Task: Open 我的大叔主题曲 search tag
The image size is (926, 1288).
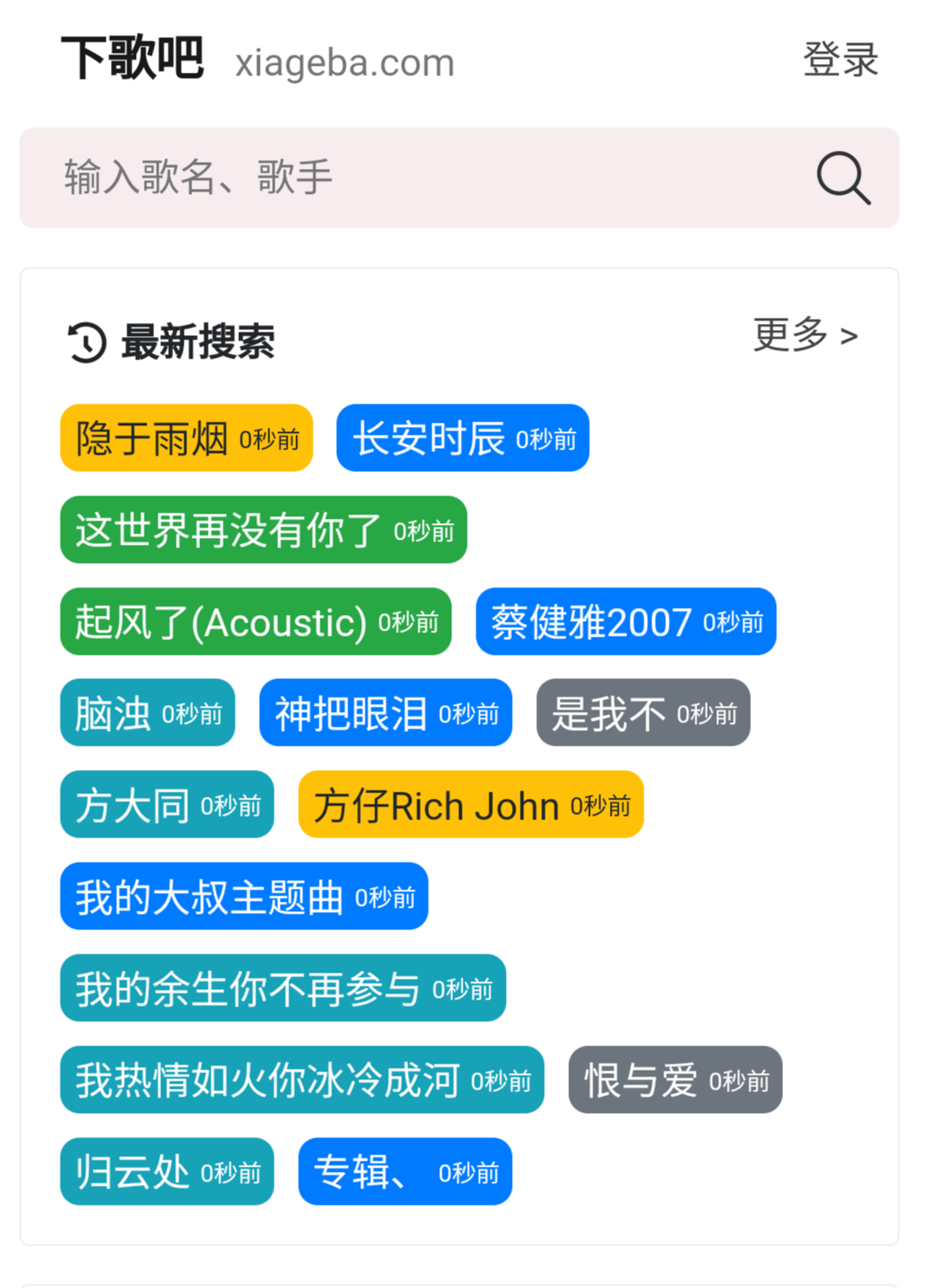Action: 243,896
